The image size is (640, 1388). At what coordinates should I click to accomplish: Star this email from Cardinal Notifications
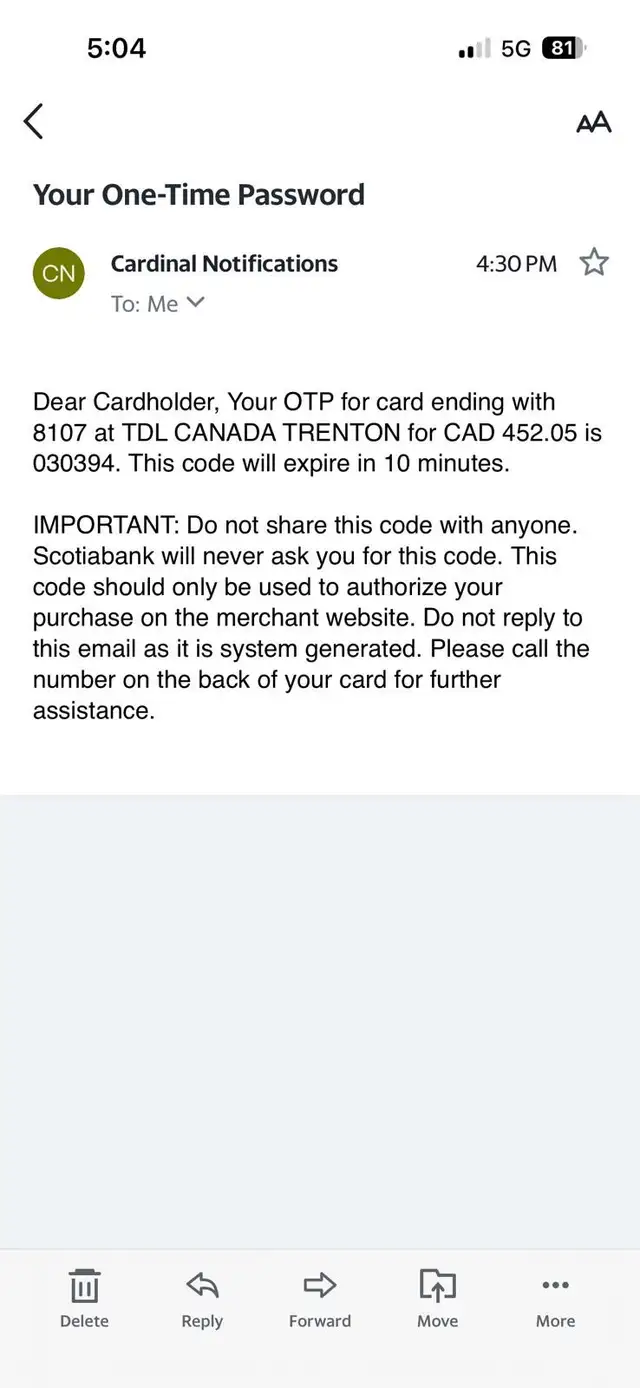[594, 263]
